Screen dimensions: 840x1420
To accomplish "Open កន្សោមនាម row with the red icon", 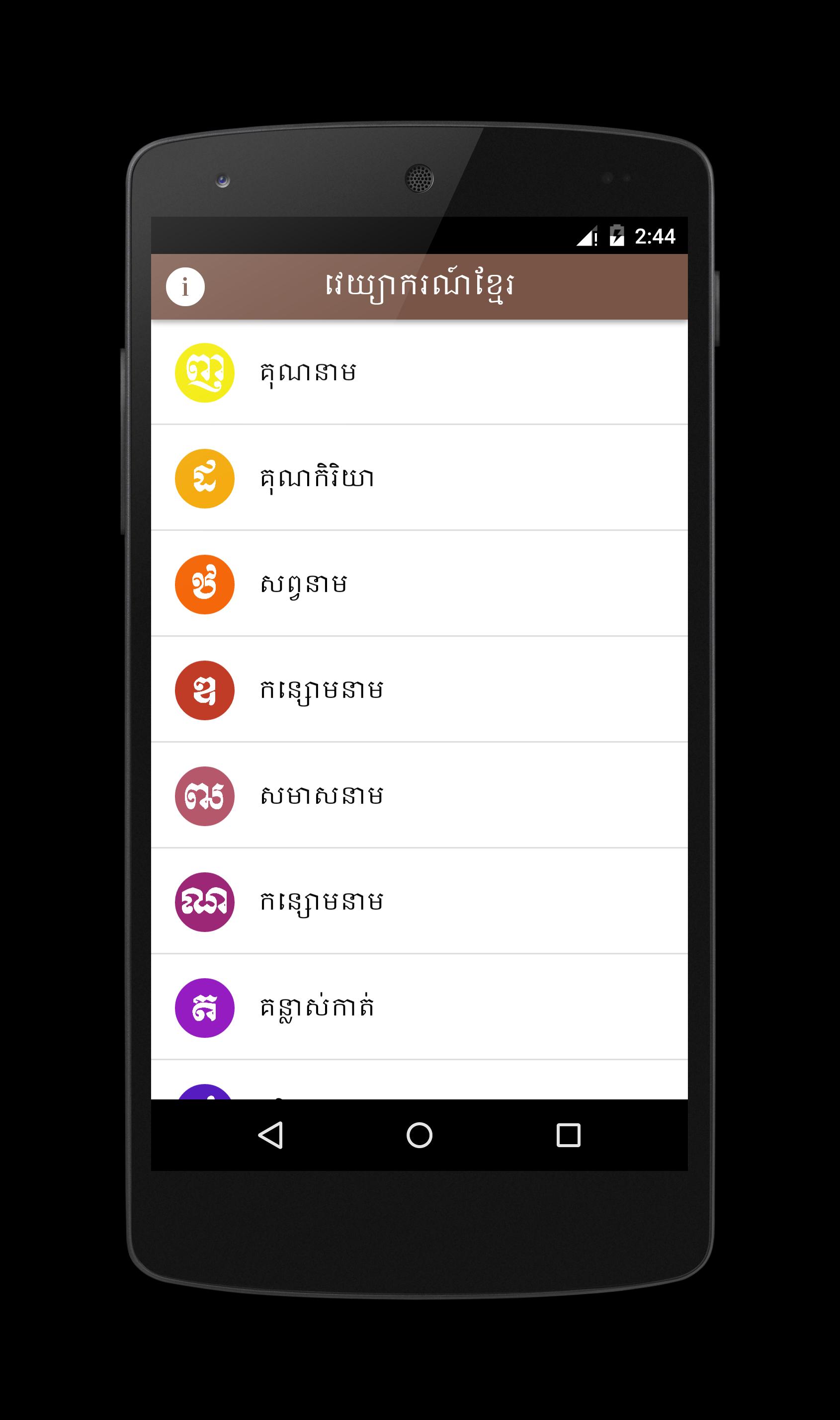I will coord(419,690).
